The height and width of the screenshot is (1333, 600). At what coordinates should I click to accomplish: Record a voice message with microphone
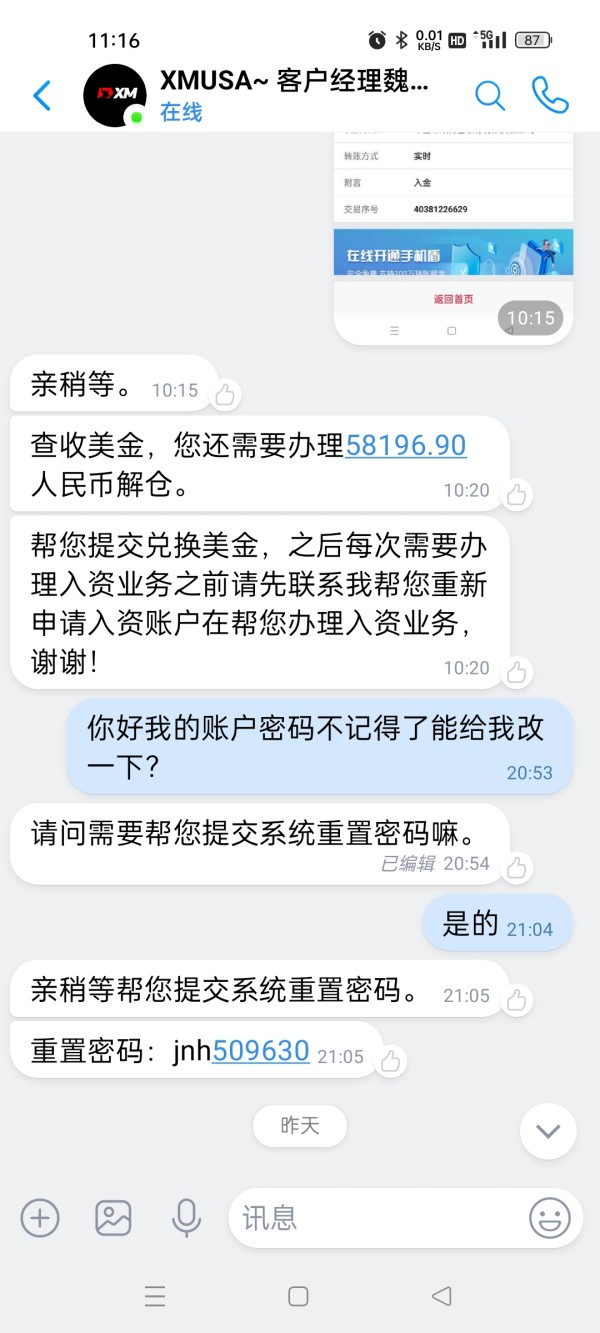click(x=186, y=1218)
